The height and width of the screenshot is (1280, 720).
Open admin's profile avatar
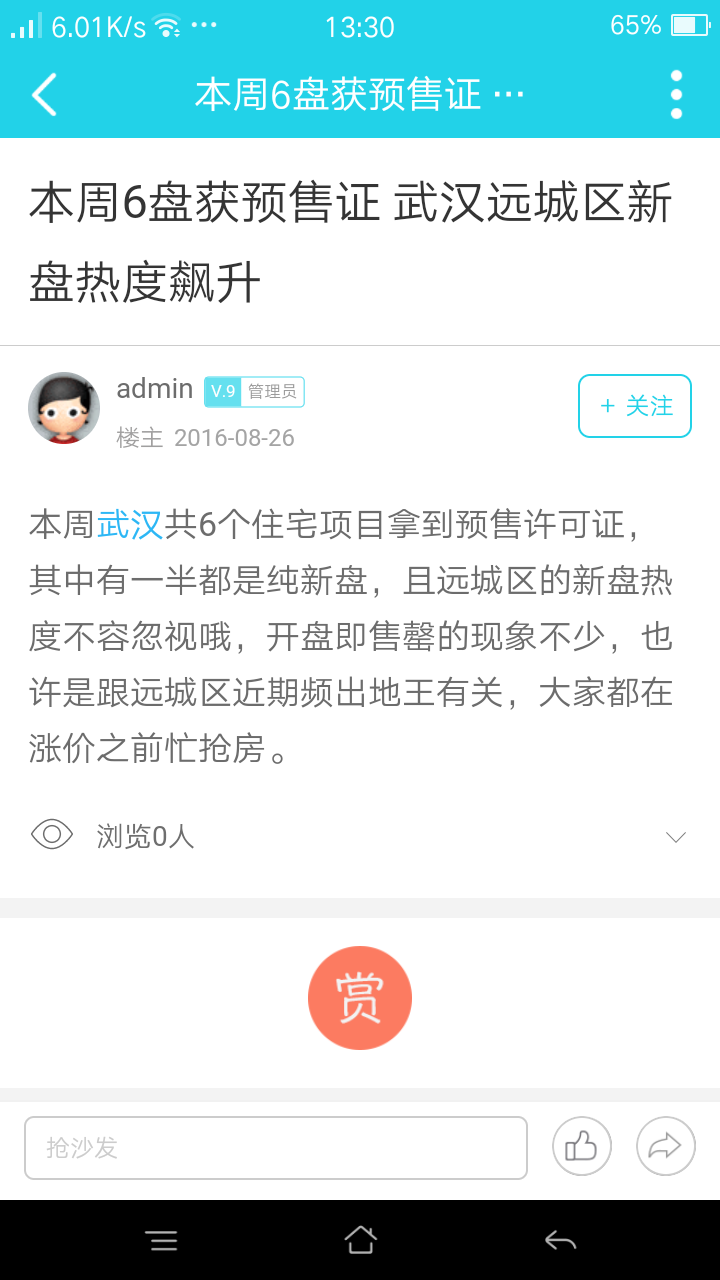64,408
